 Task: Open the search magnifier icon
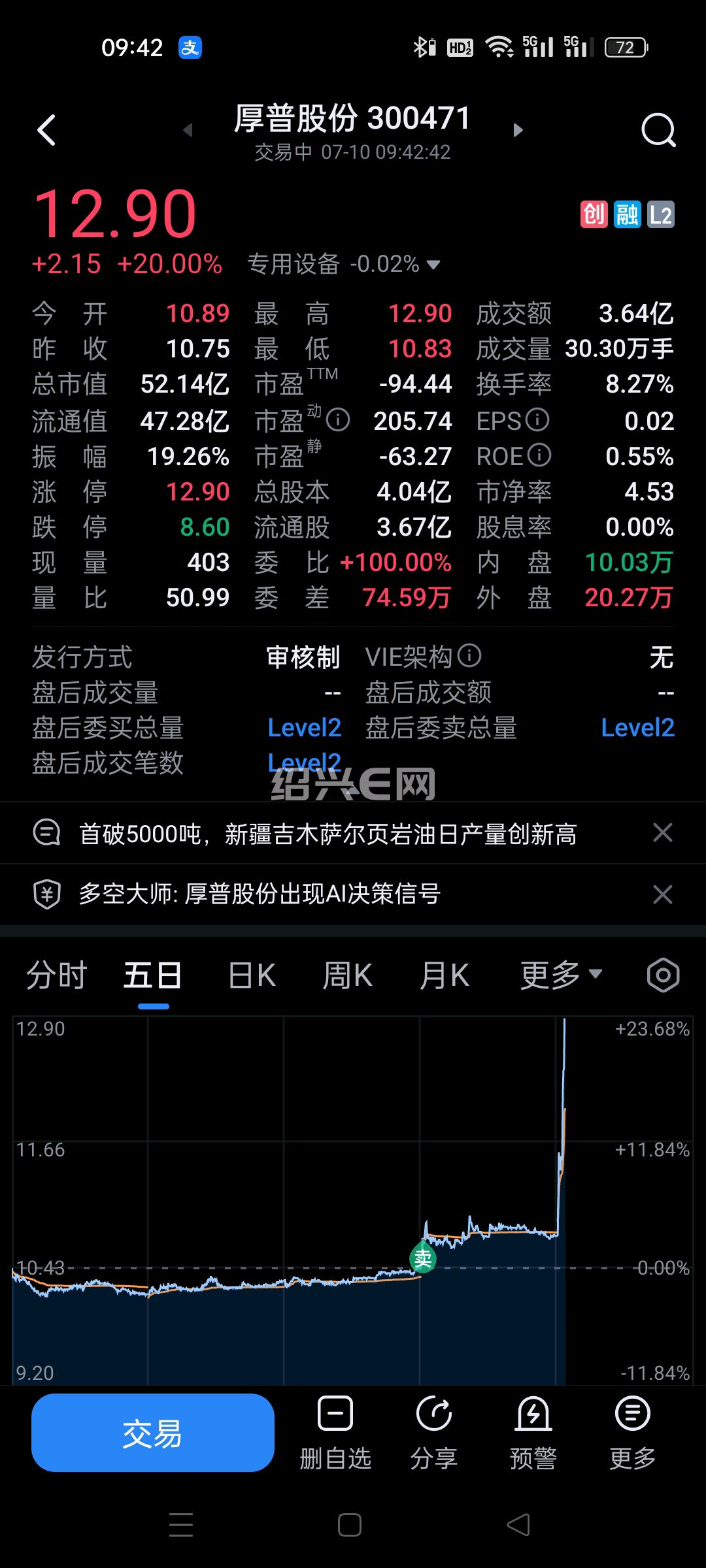click(x=658, y=130)
